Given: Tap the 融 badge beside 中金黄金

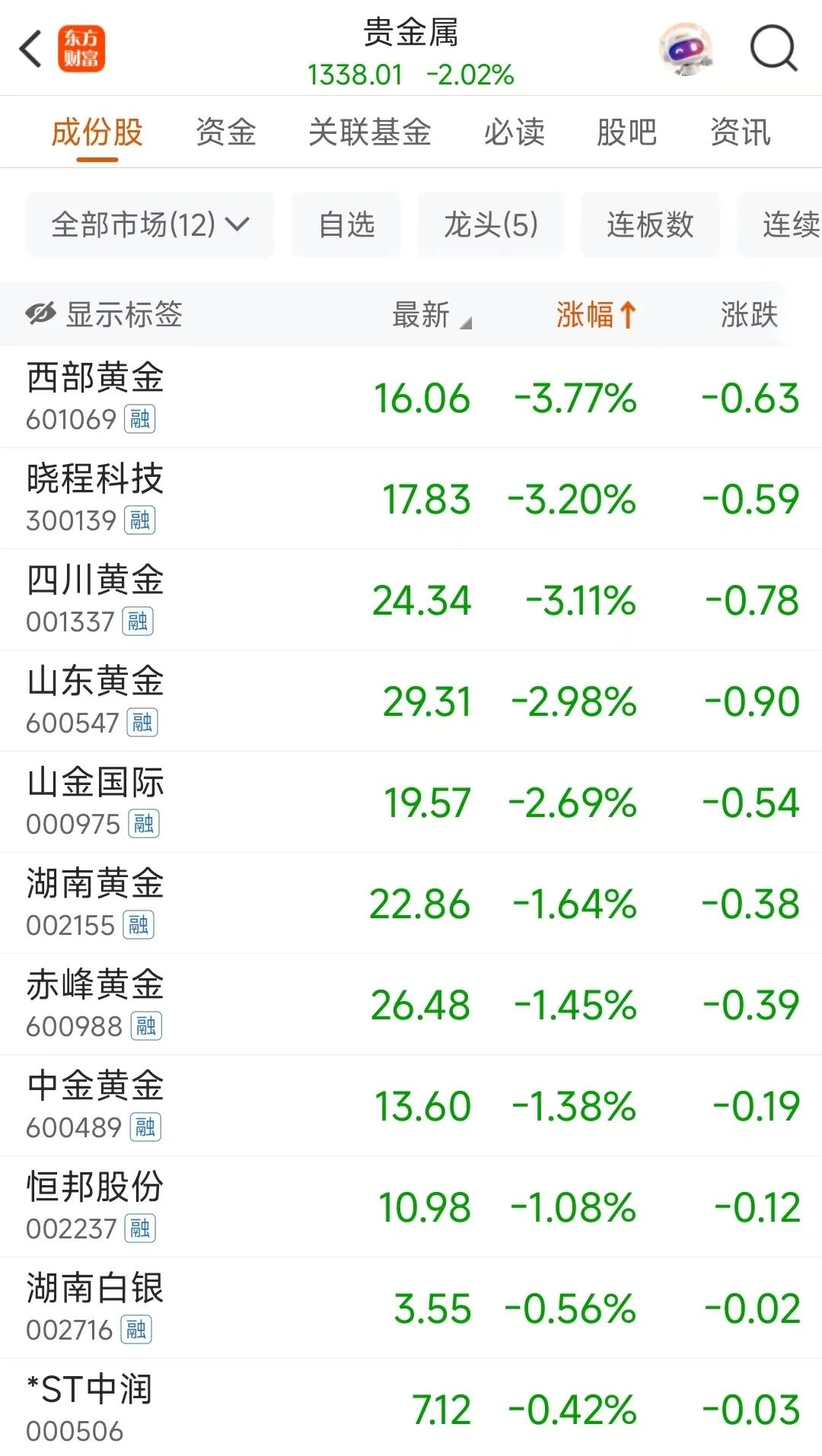Looking at the screenshot, I should pos(146,1128).
